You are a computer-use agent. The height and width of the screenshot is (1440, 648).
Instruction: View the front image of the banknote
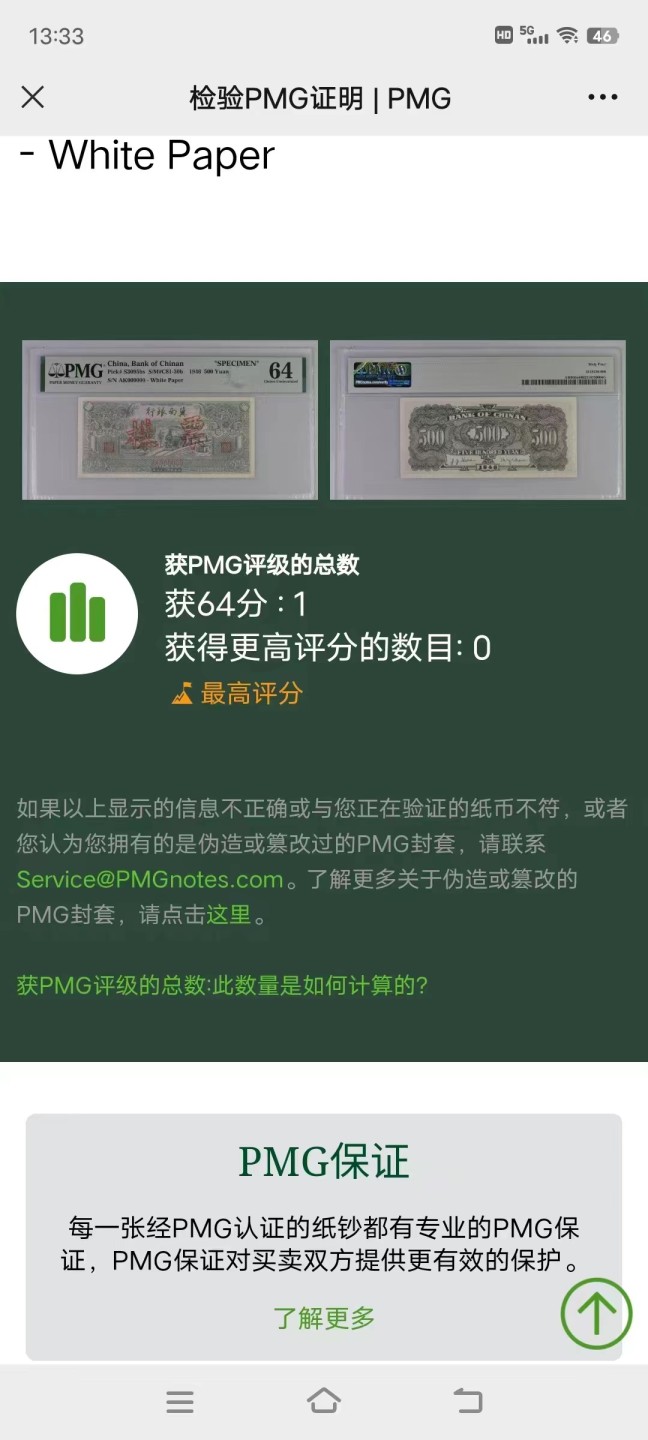170,420
